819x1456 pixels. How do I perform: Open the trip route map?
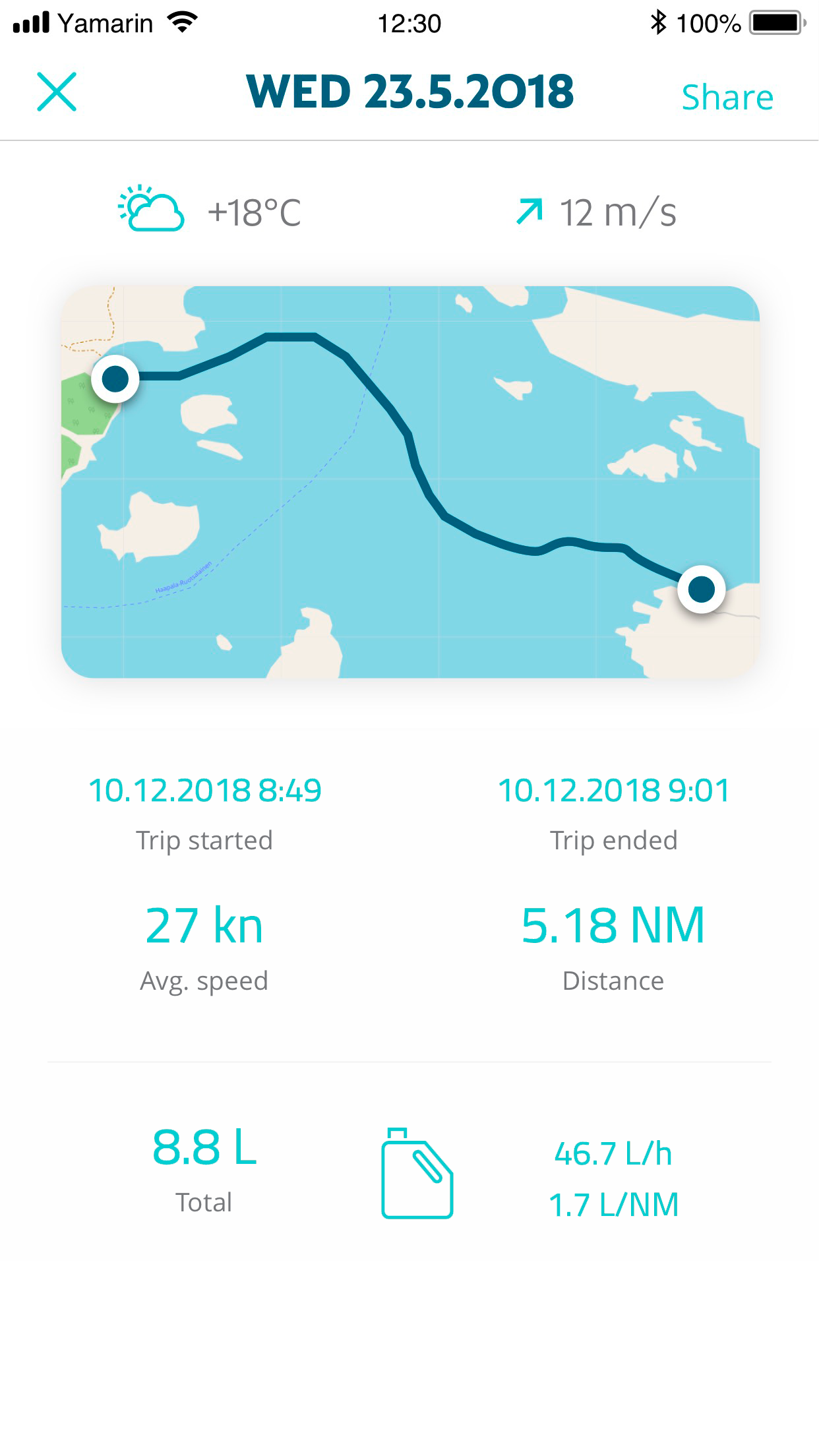[x=410, y=481]
